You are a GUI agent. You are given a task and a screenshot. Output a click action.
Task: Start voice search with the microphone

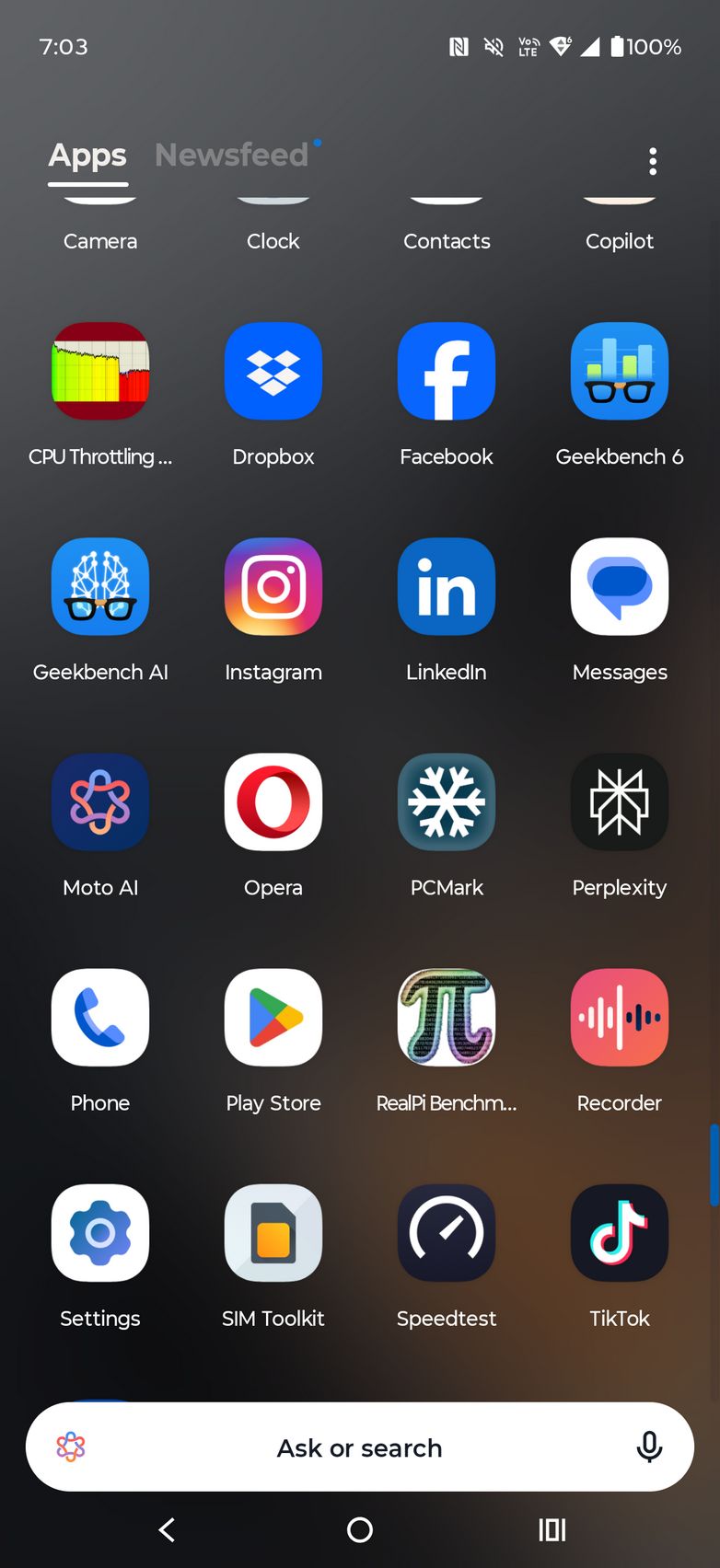[x=649, y=1447]
